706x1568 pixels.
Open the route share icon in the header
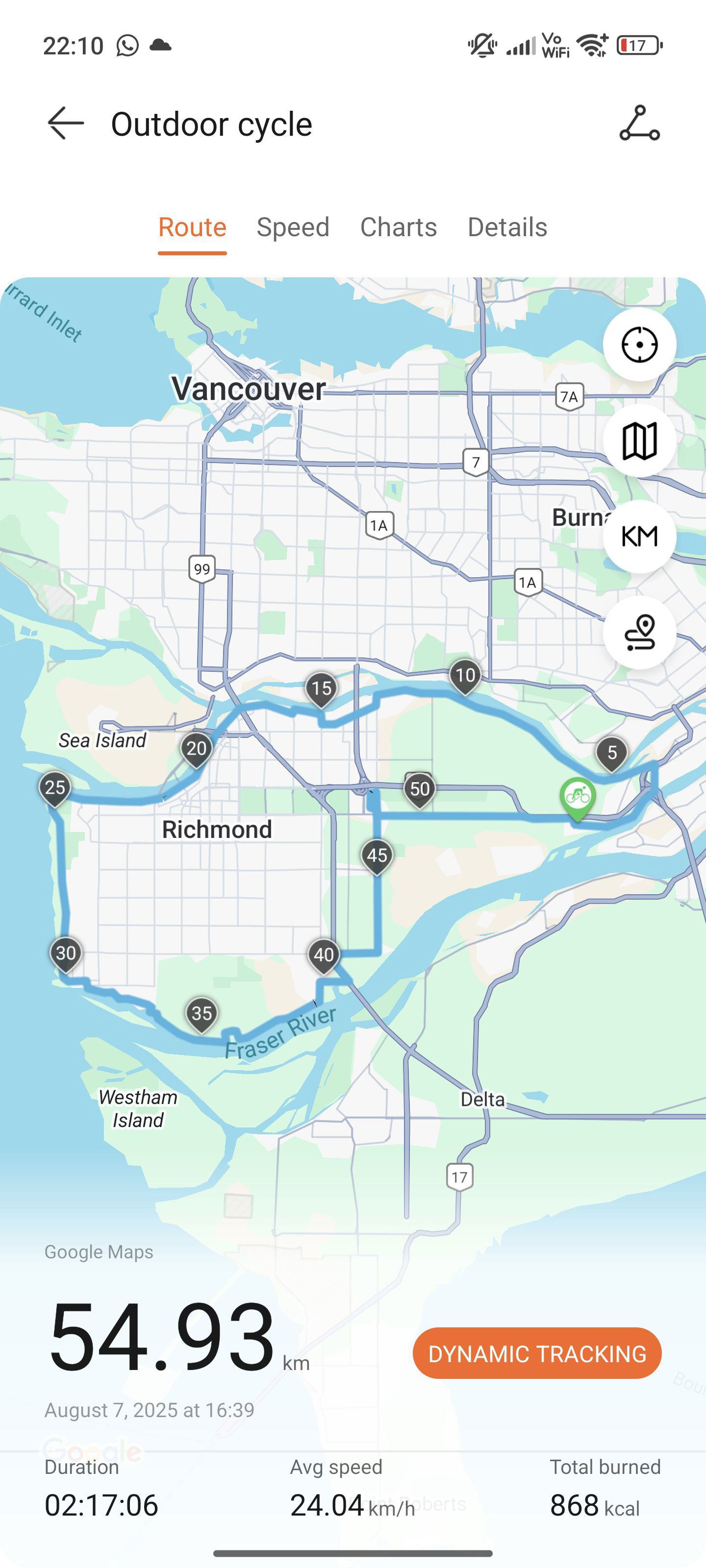tap(640, 123)
